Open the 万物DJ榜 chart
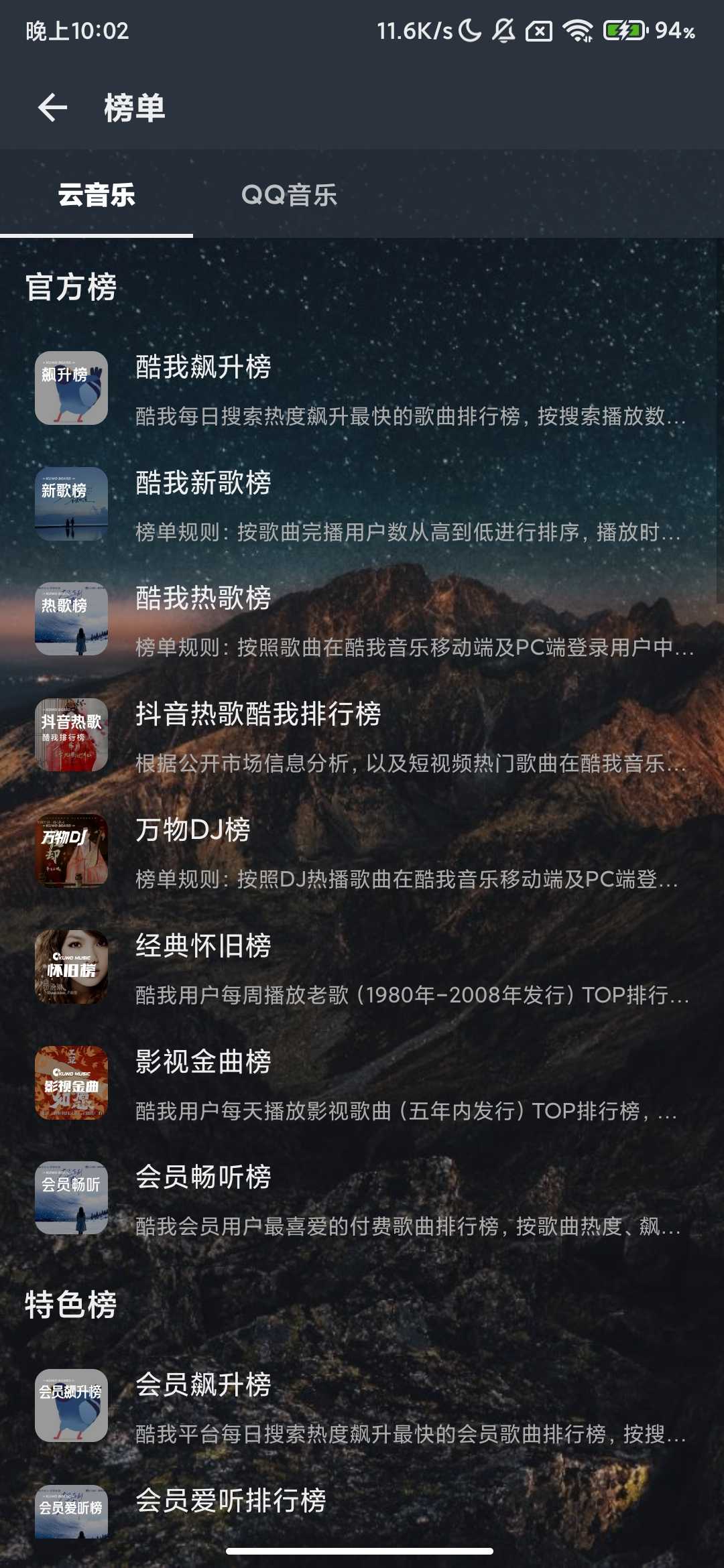Viewport: 724px width, 1568px height. click(x=362, y=852)
